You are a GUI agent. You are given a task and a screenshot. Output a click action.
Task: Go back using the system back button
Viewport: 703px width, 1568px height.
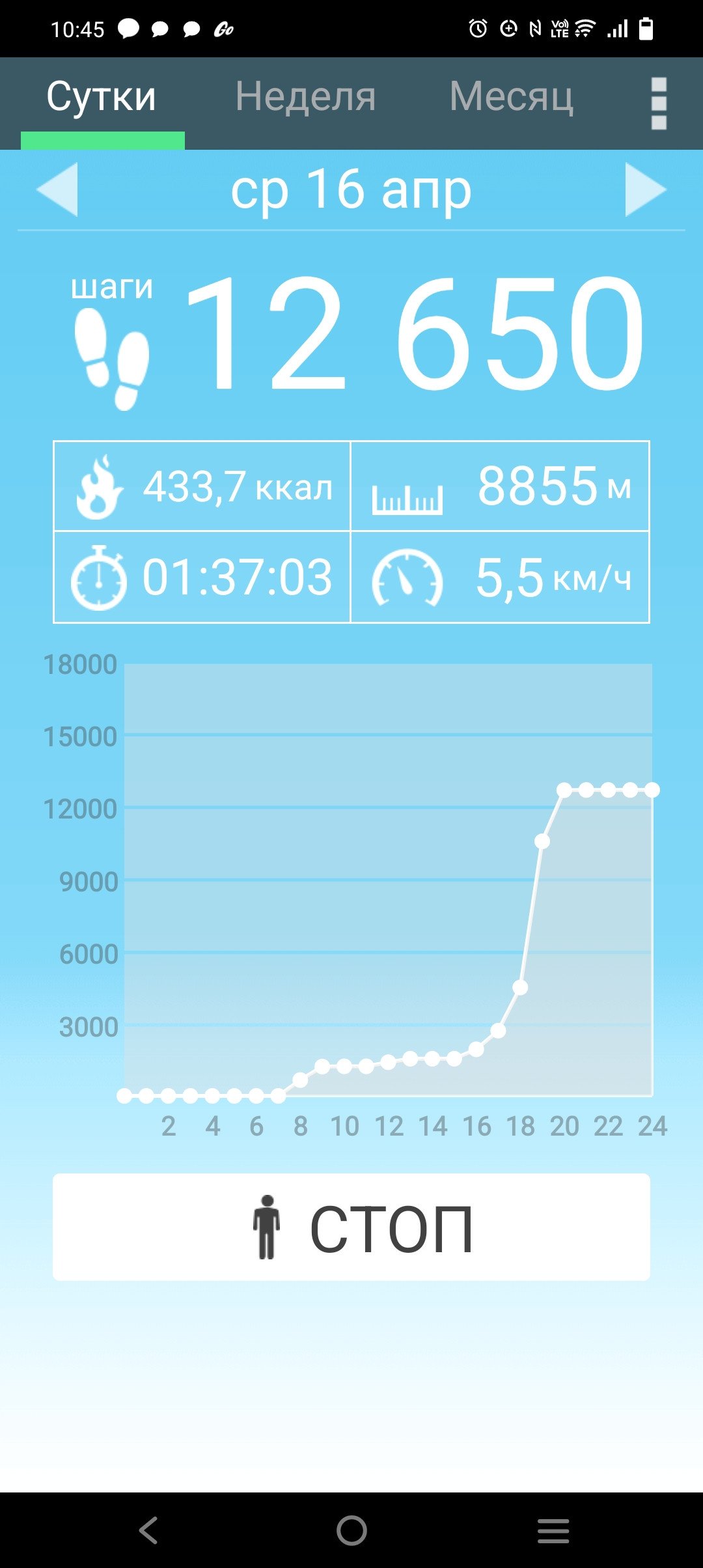(x=149, y=1530)
